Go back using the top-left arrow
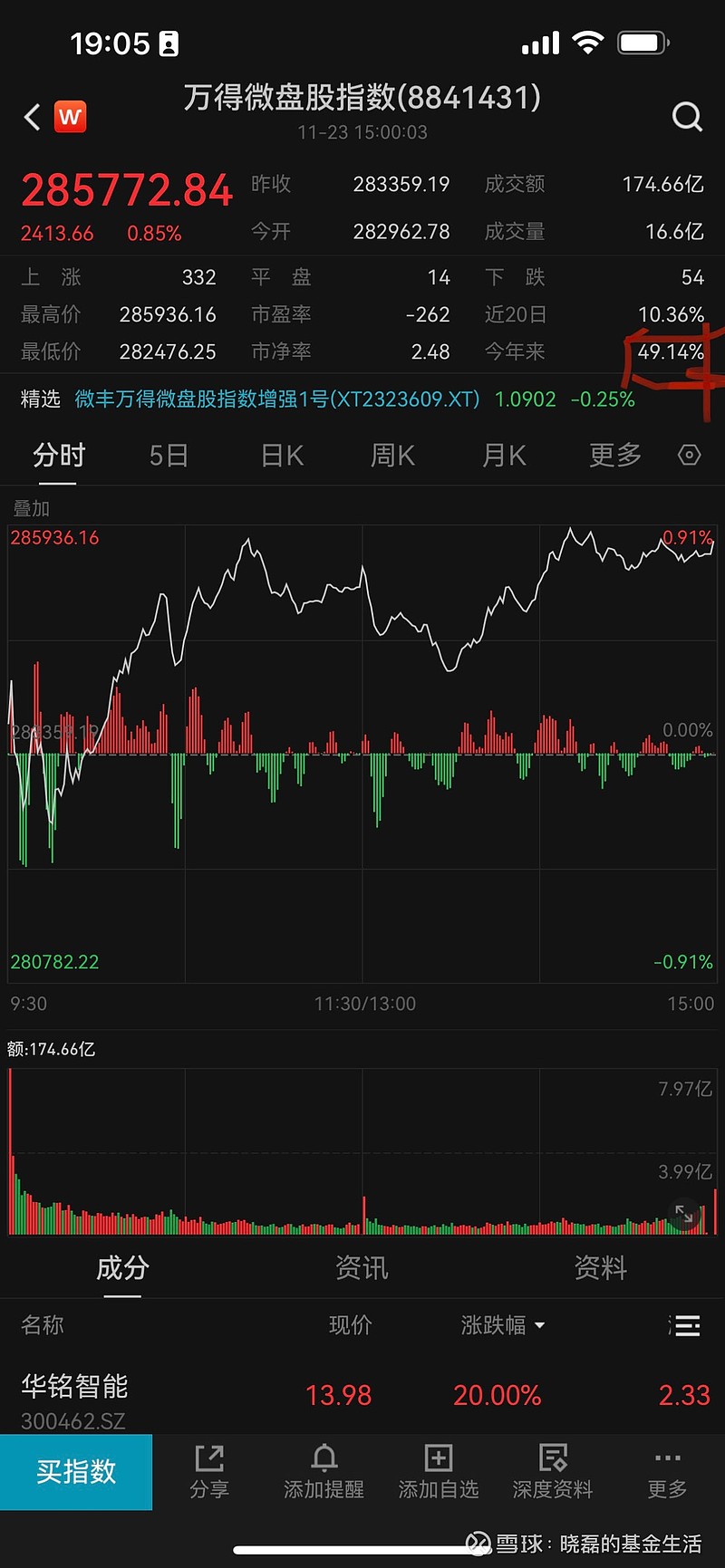The image size is (725, 1568). tap(33, 117)
